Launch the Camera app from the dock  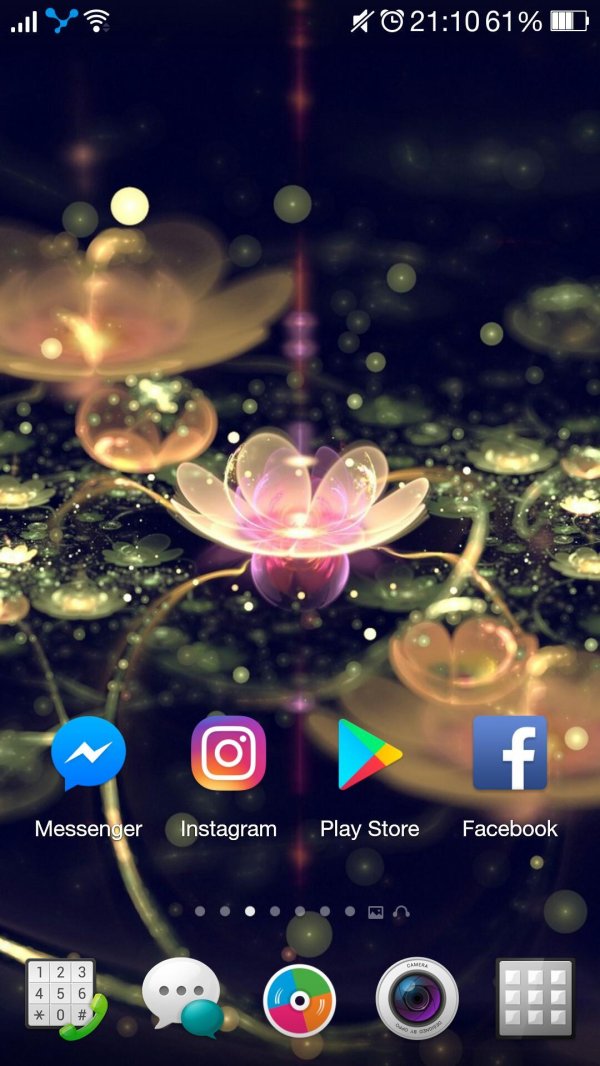click(x=417, y=999)
